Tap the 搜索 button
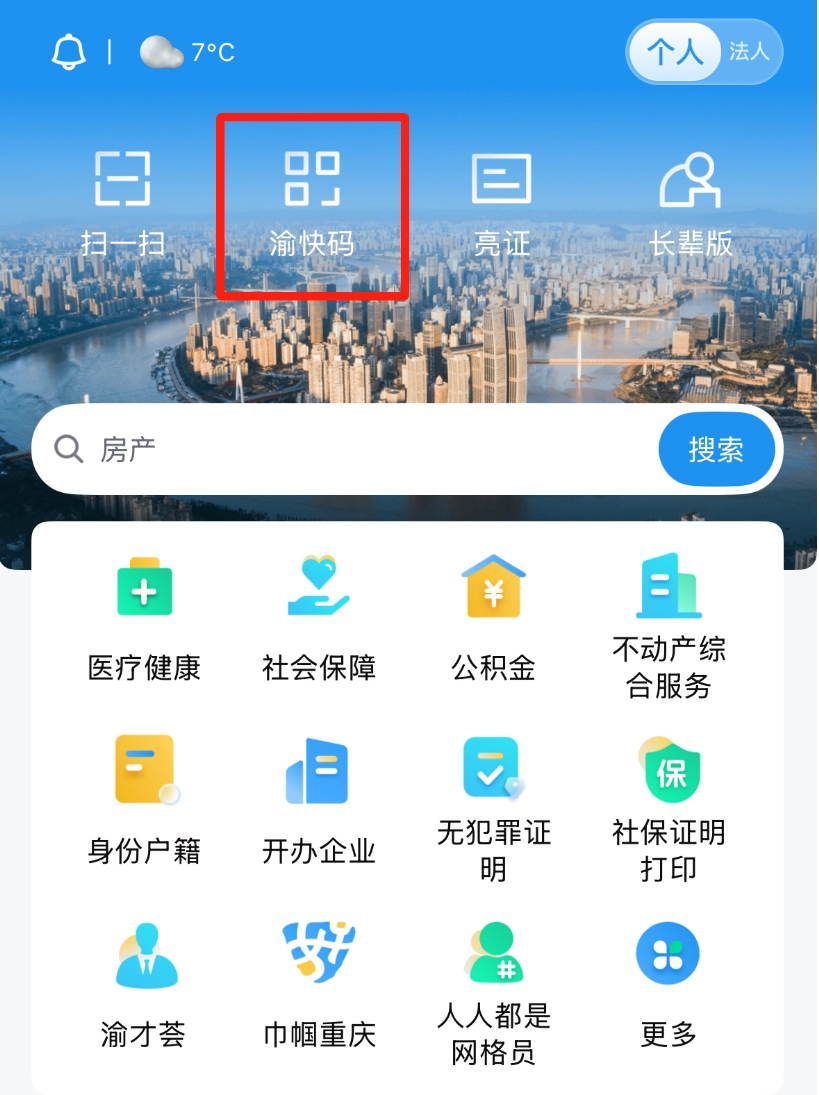The height and width of the screenshot is (1095, 819). click(x=716, y=450)
